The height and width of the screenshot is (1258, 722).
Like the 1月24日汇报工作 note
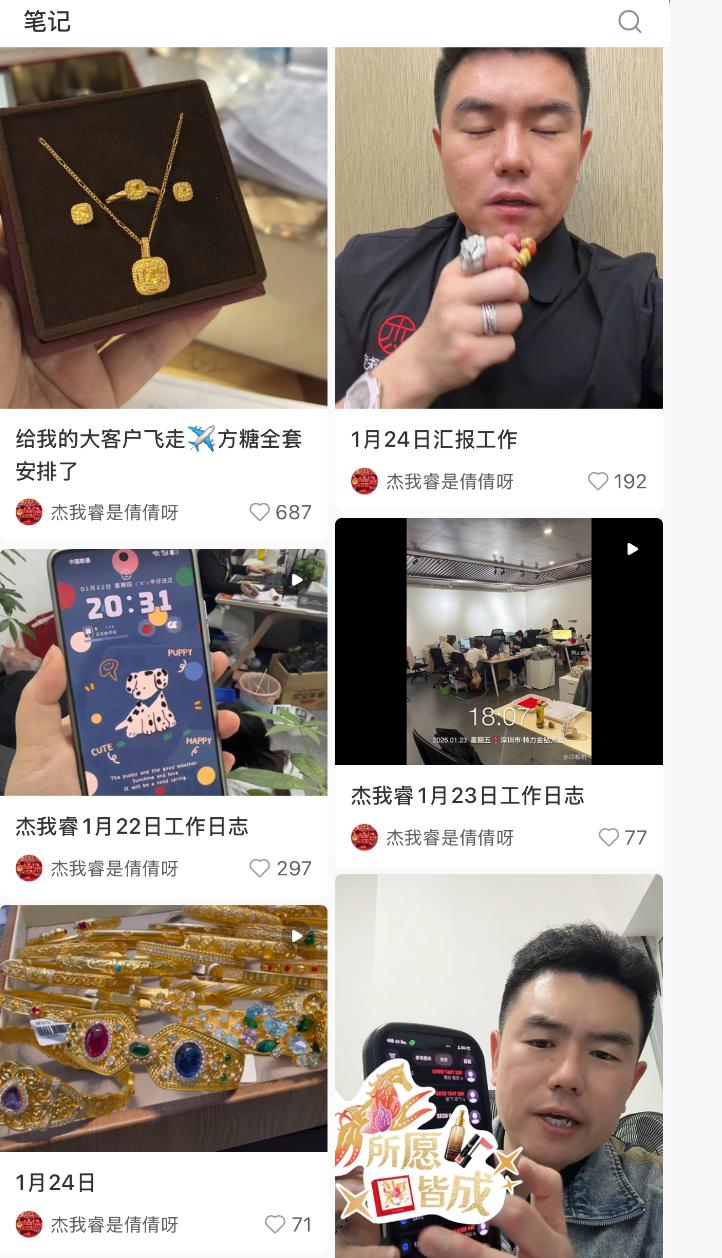pos(598,481)
